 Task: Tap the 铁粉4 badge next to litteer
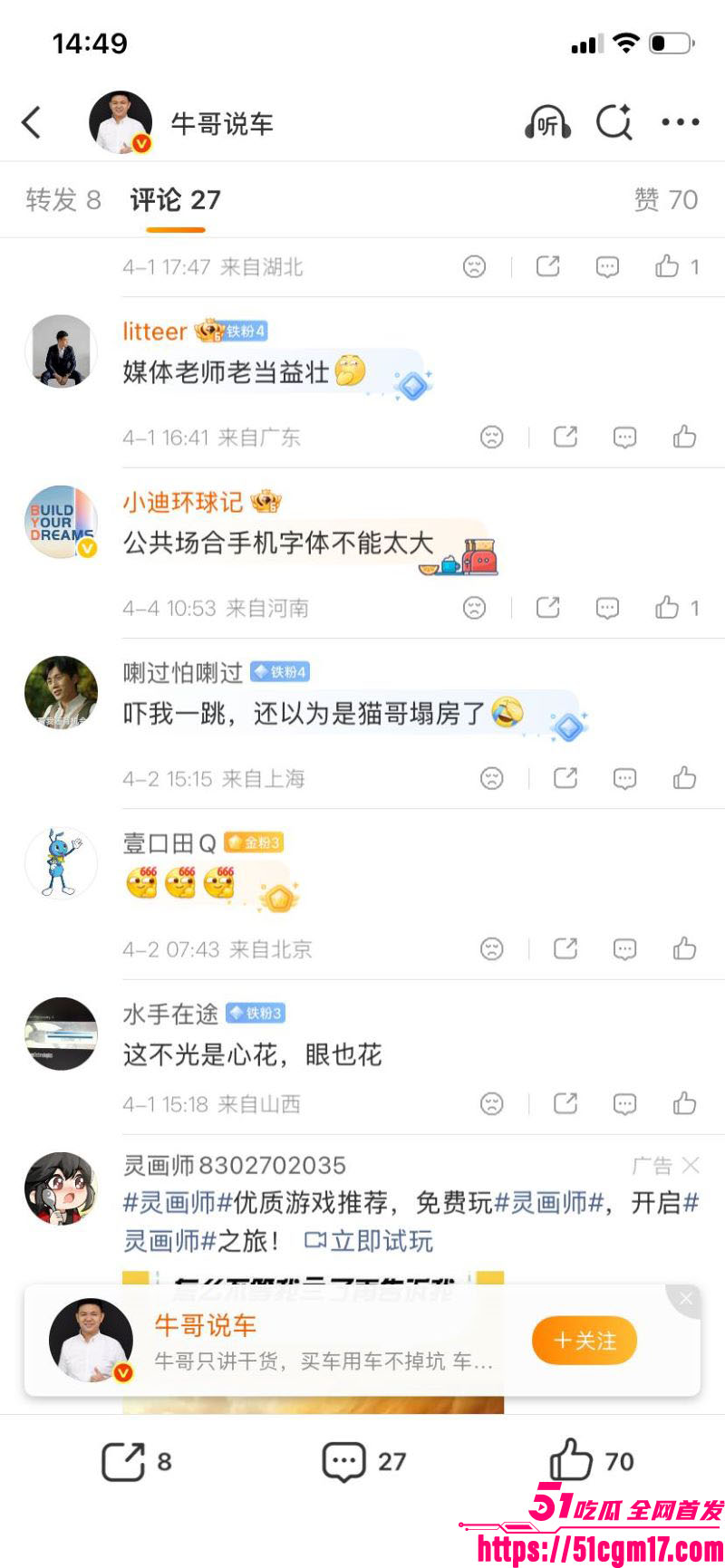[x=243, y=332]
